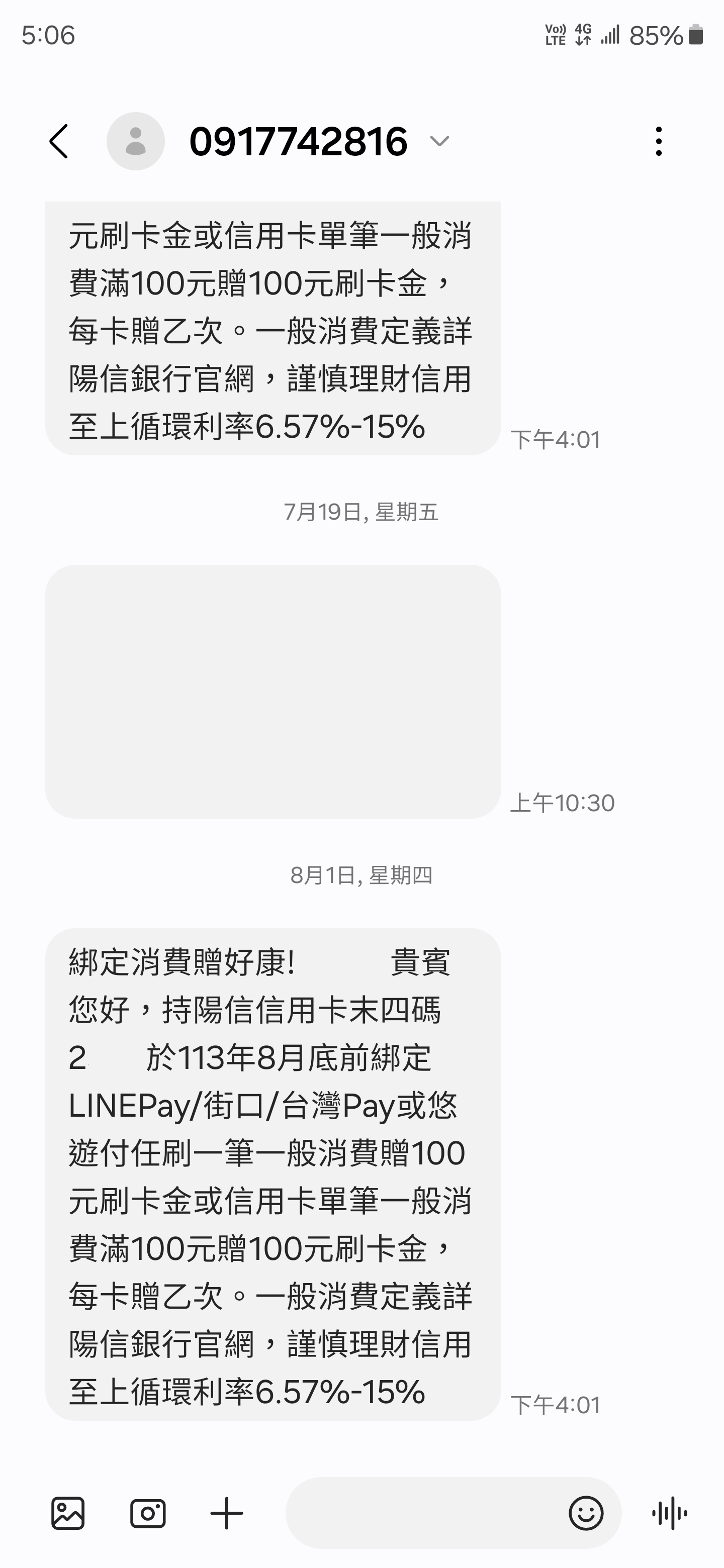Go back to the message list
Screen dimensions: 724x1568
click(x=59, y=141)
